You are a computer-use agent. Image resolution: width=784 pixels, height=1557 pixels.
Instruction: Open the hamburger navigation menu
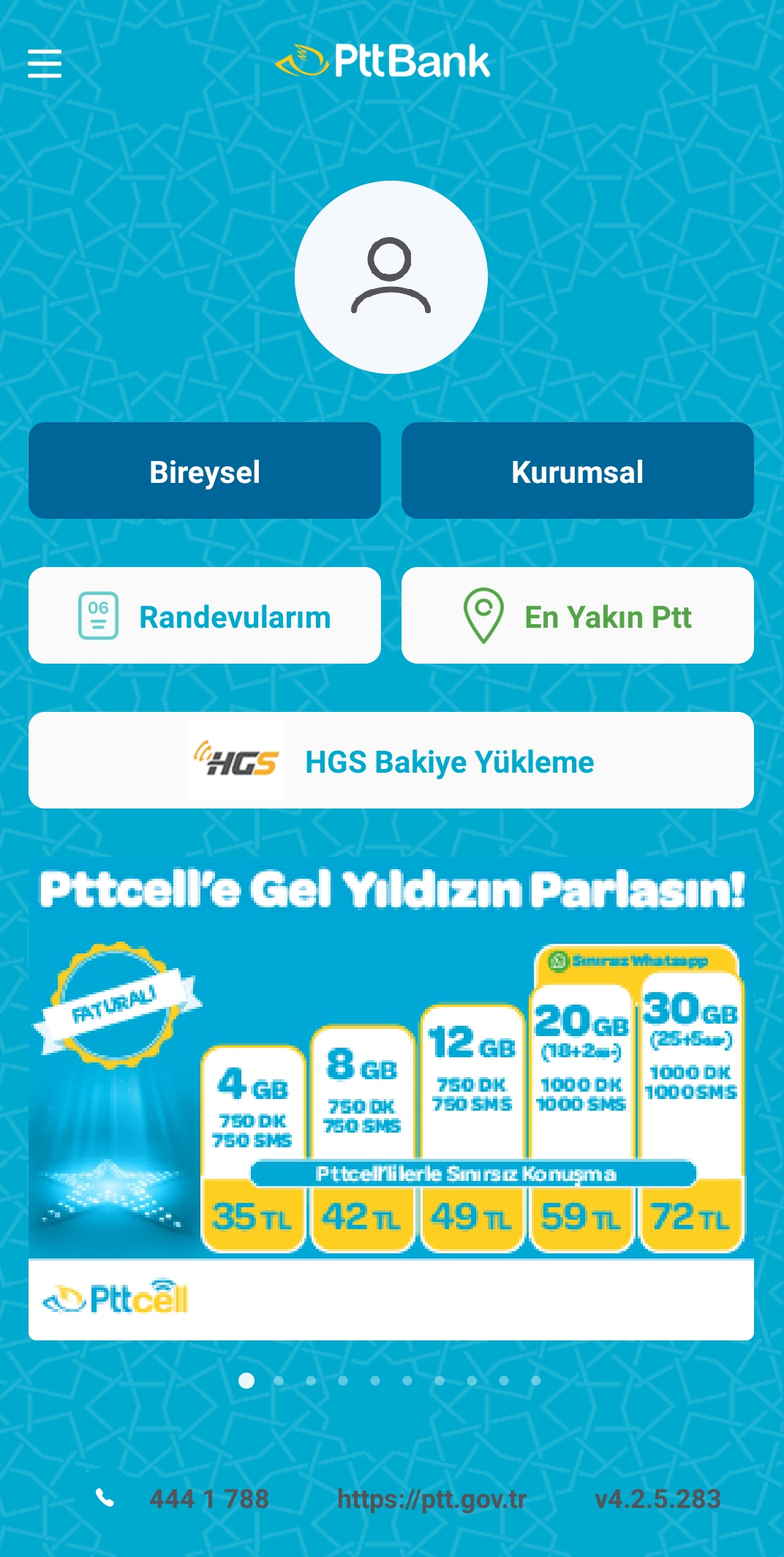pos(45,64)
